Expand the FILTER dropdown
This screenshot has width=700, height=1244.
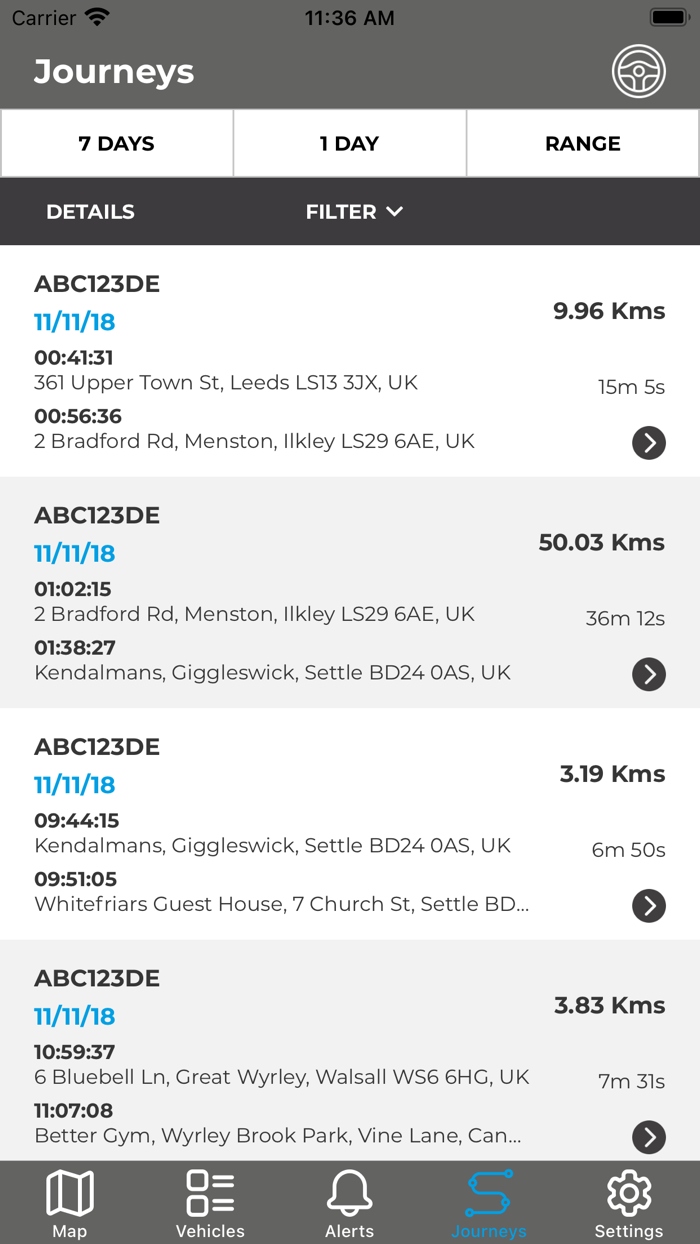pyautogui.click(x=354, y=211)
